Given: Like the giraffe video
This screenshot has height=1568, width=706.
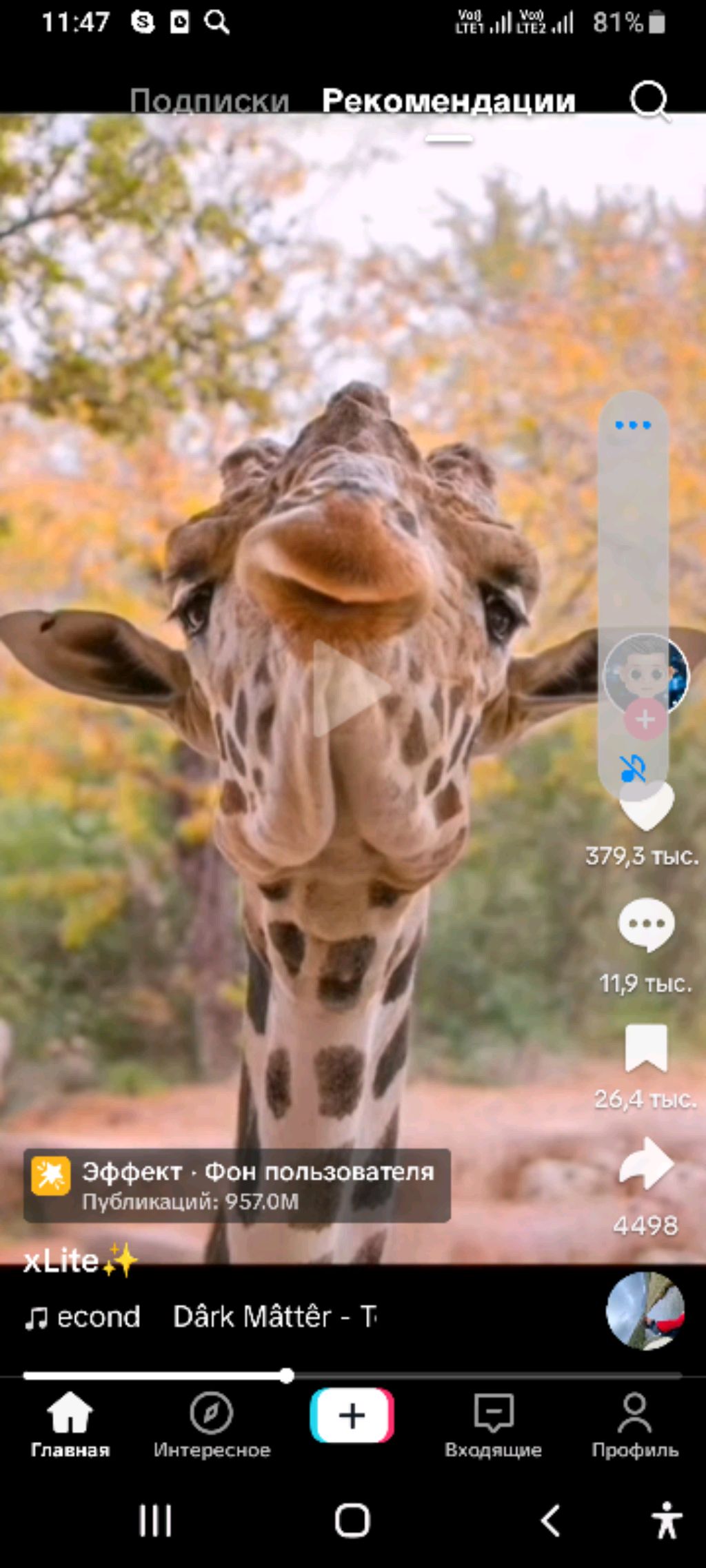Looking at the screenshot, I should [x=646, y=808].
